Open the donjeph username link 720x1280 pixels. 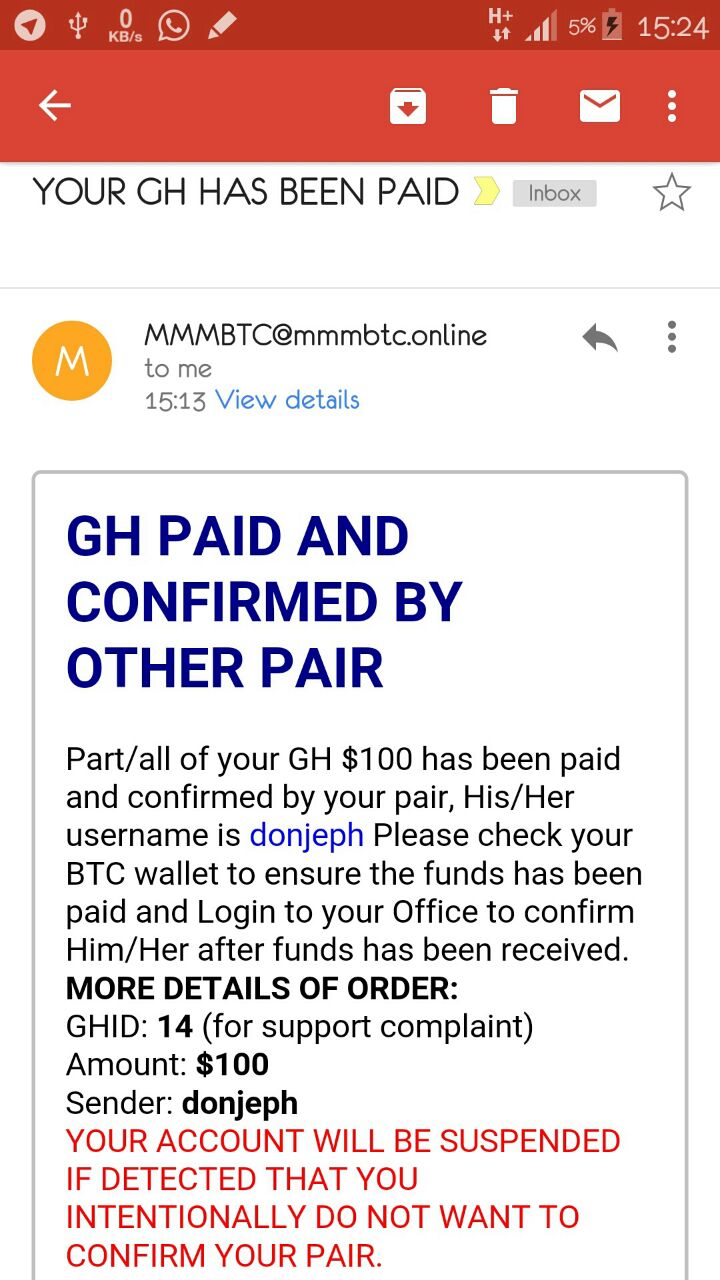[x=306, y=835]
